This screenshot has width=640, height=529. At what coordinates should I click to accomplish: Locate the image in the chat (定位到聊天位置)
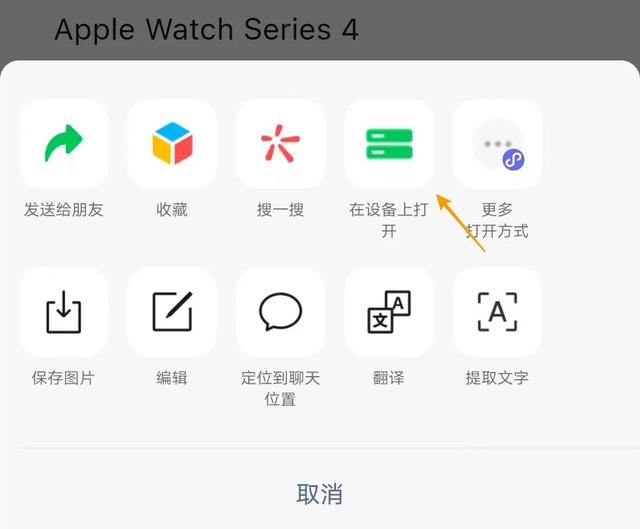coord(280,312)
